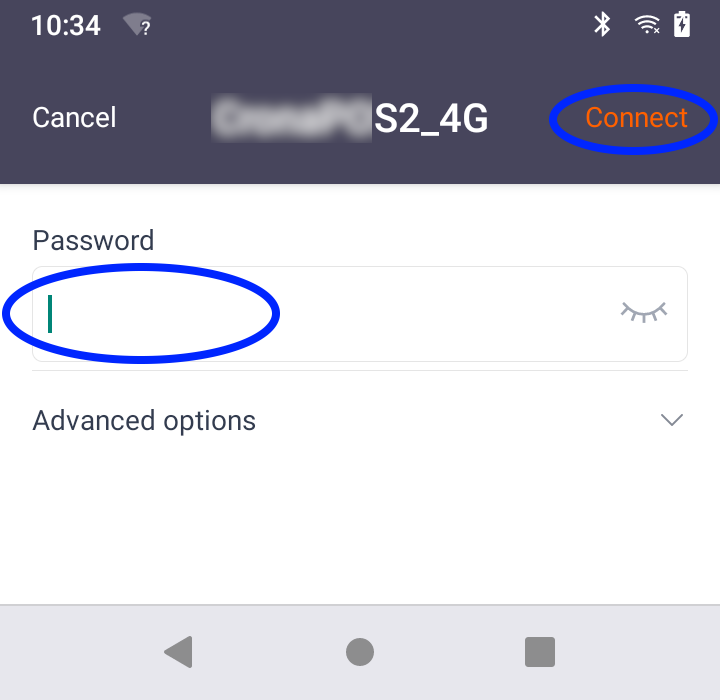Tap Connect to join the network
The image size is (720, 700).
tap(636, 118)
